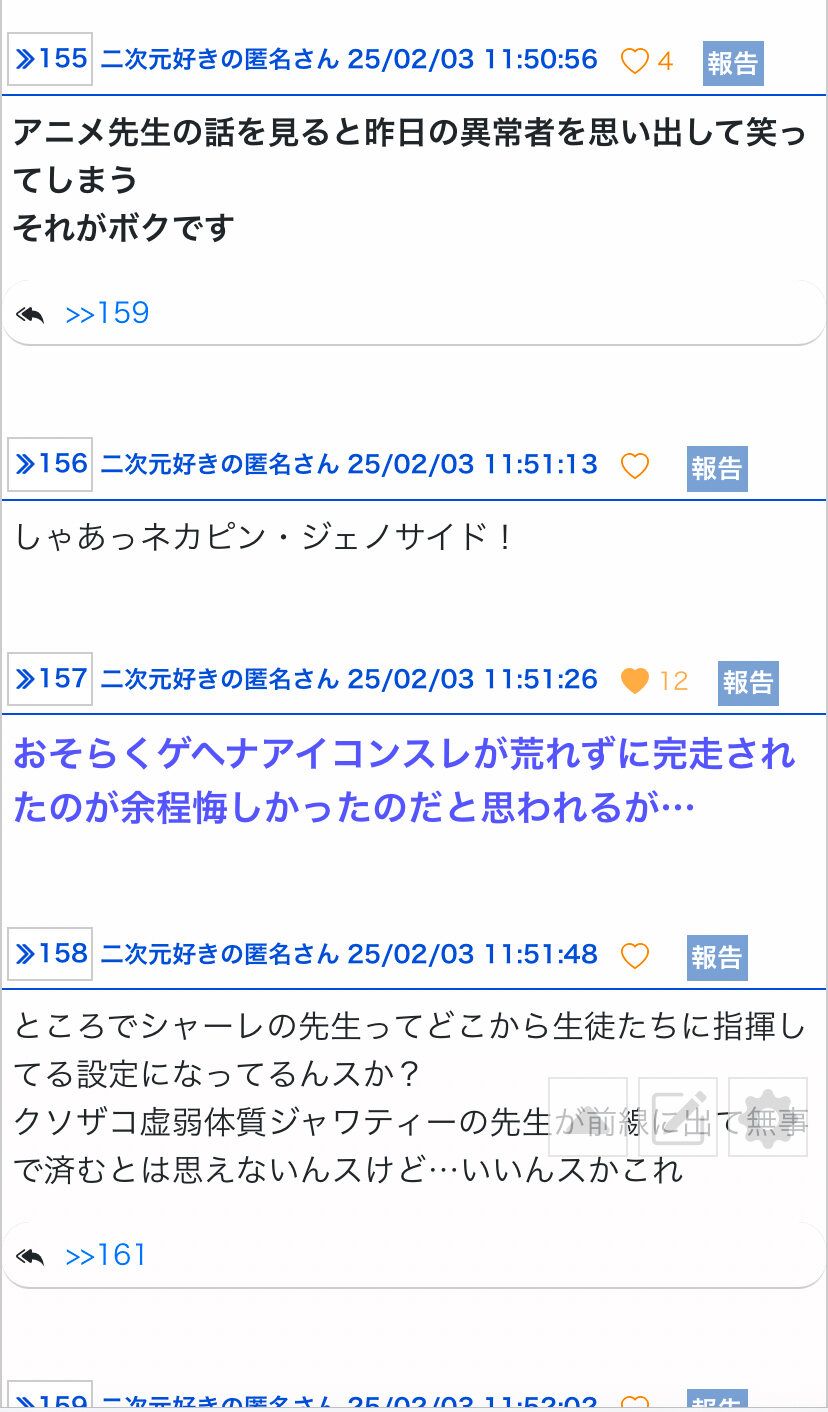Image resolution: width=828 pixels, height=1412 pixels.
Task: Open post number 156 anchor
Action: (x=50, y=464)
